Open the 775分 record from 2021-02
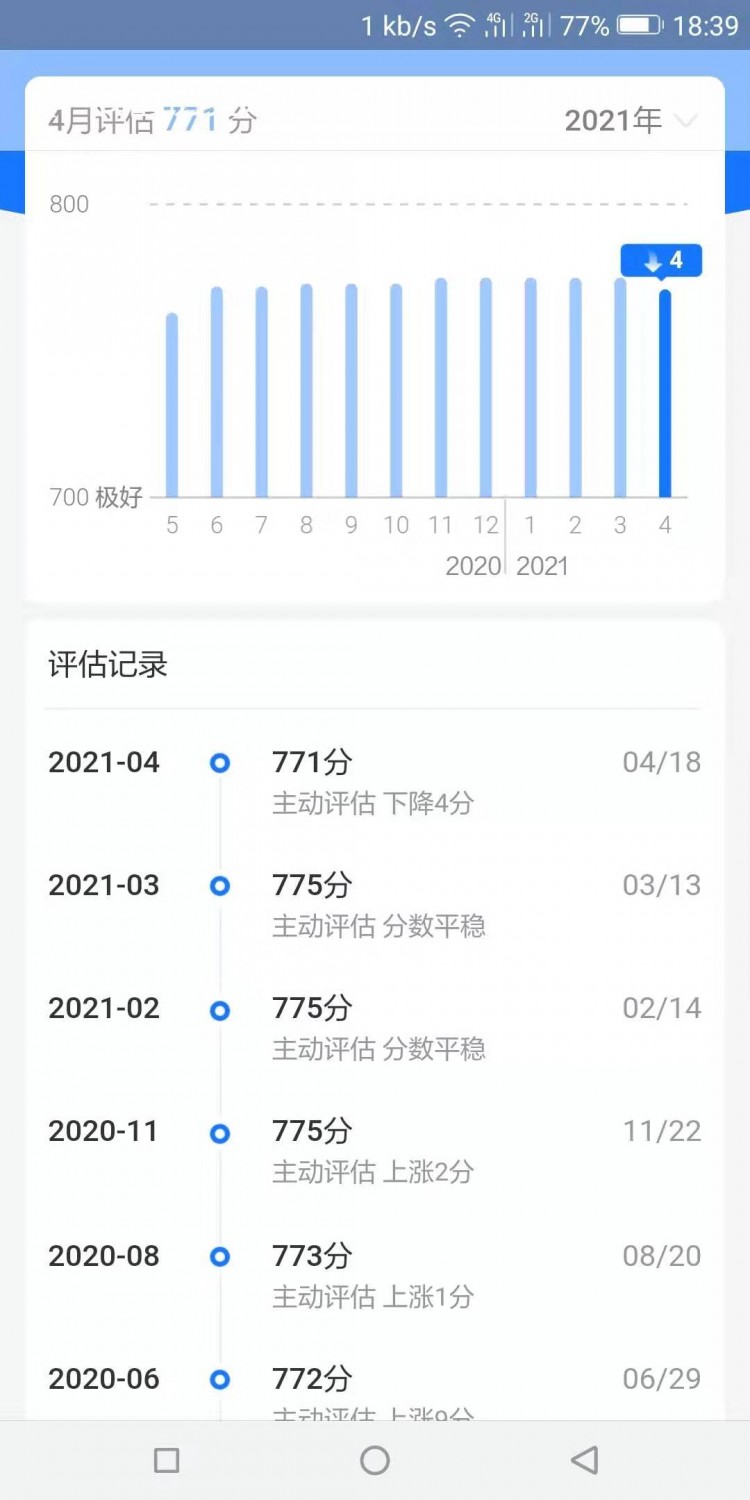 tap(312, 1009)
